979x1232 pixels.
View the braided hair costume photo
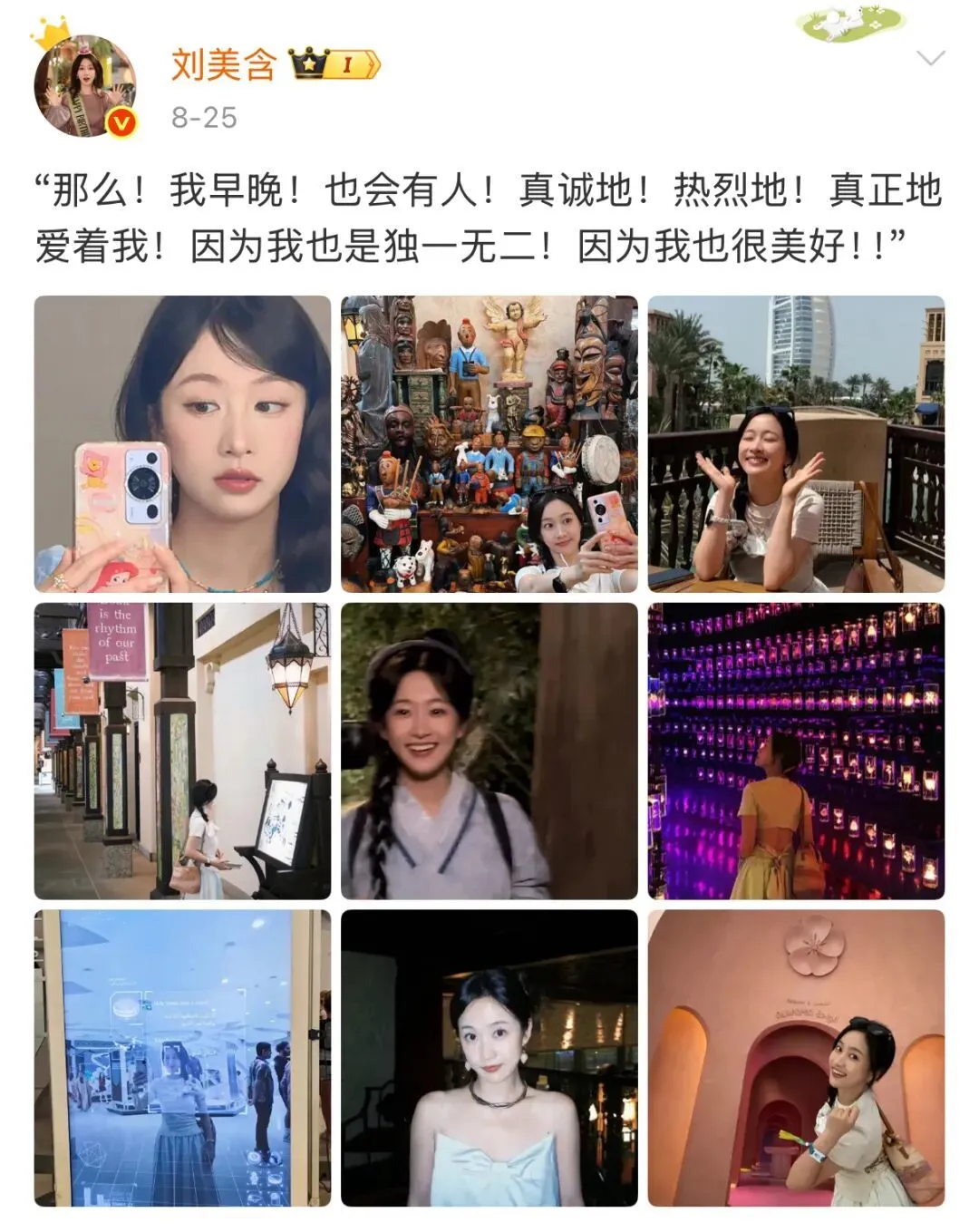click(489, 751)
